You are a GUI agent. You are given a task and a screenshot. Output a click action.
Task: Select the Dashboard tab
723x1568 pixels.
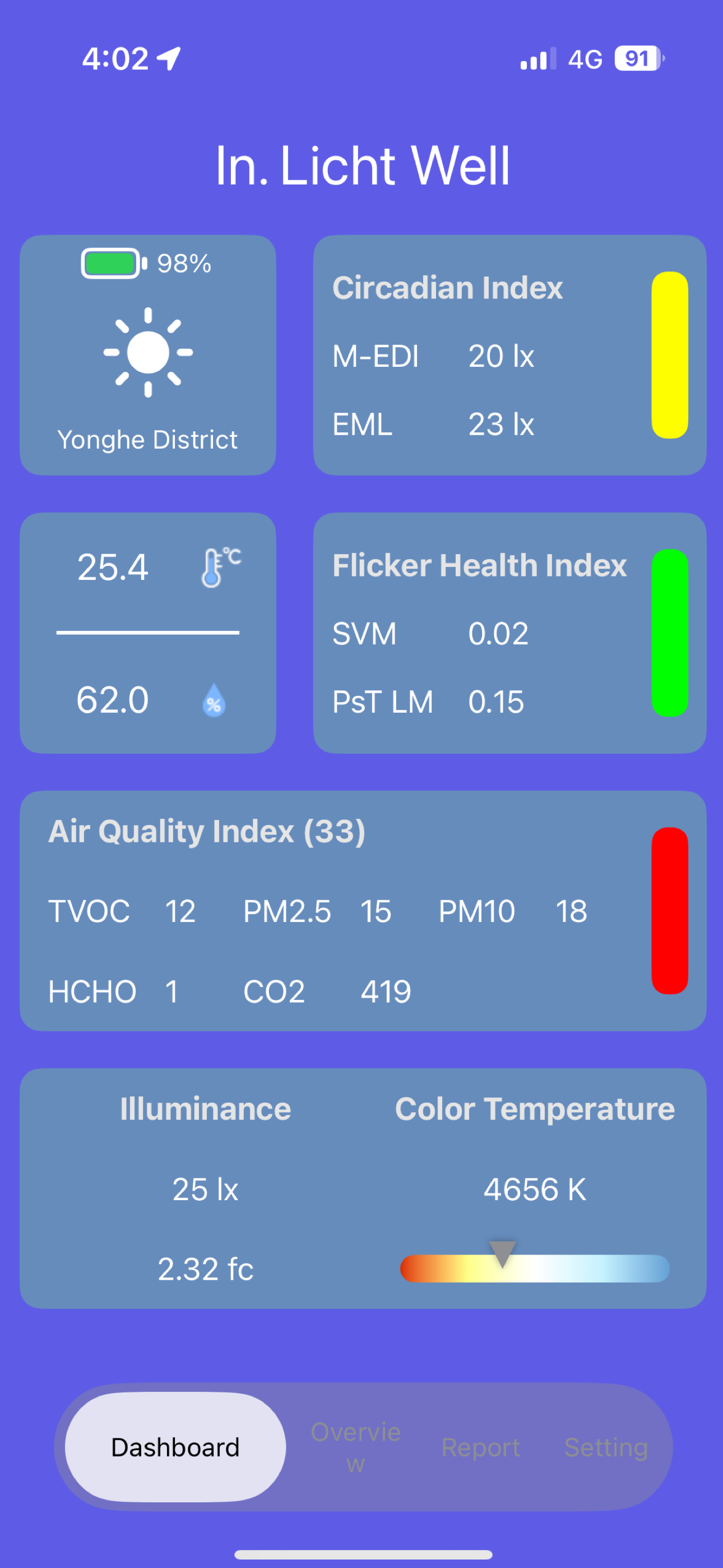(175, 1447)
